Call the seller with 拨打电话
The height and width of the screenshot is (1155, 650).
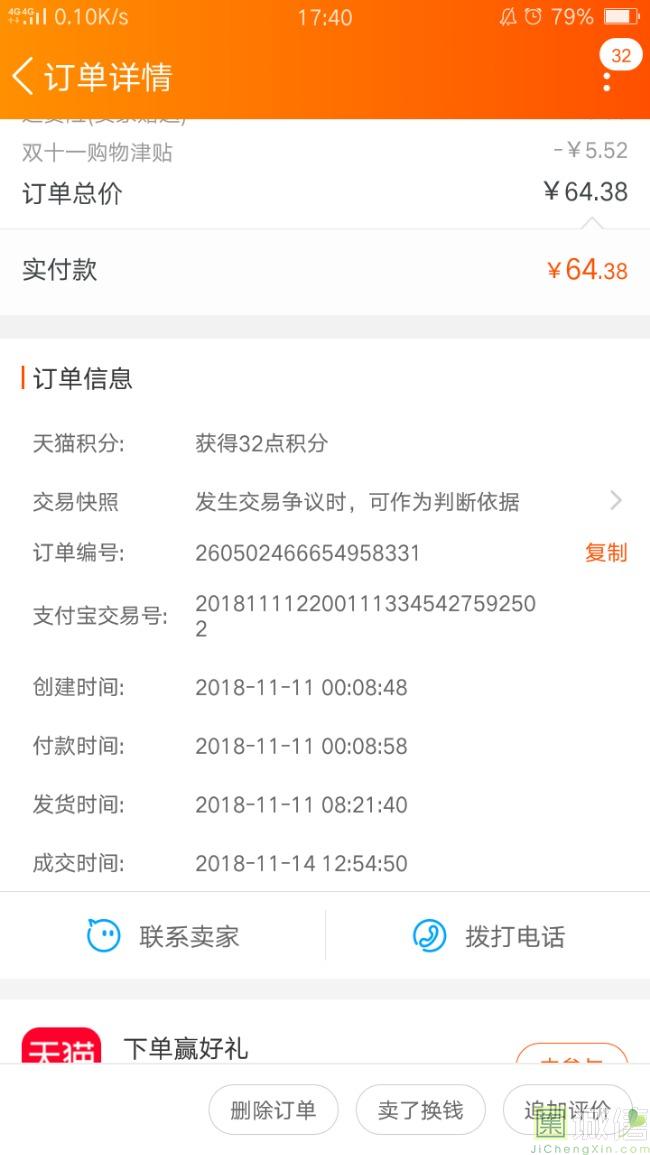tap(488, 936)
